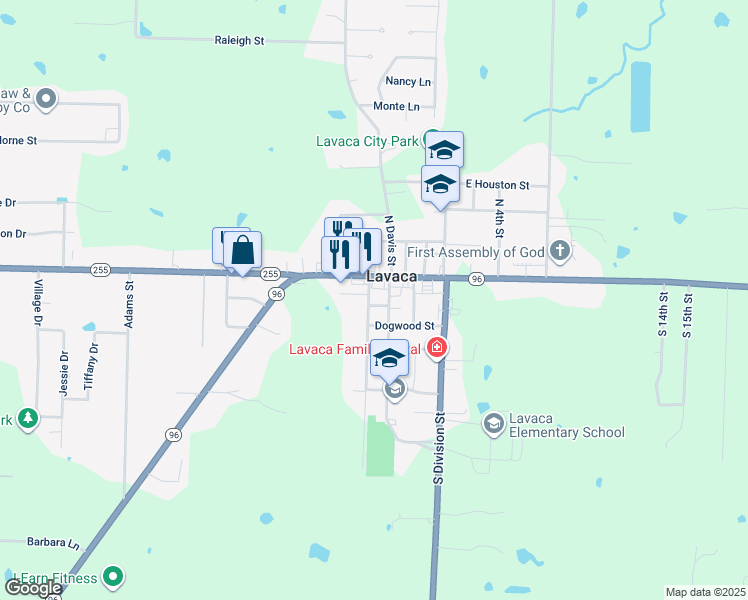Tap the I Earn Fitness place pin

coord(113,576)
